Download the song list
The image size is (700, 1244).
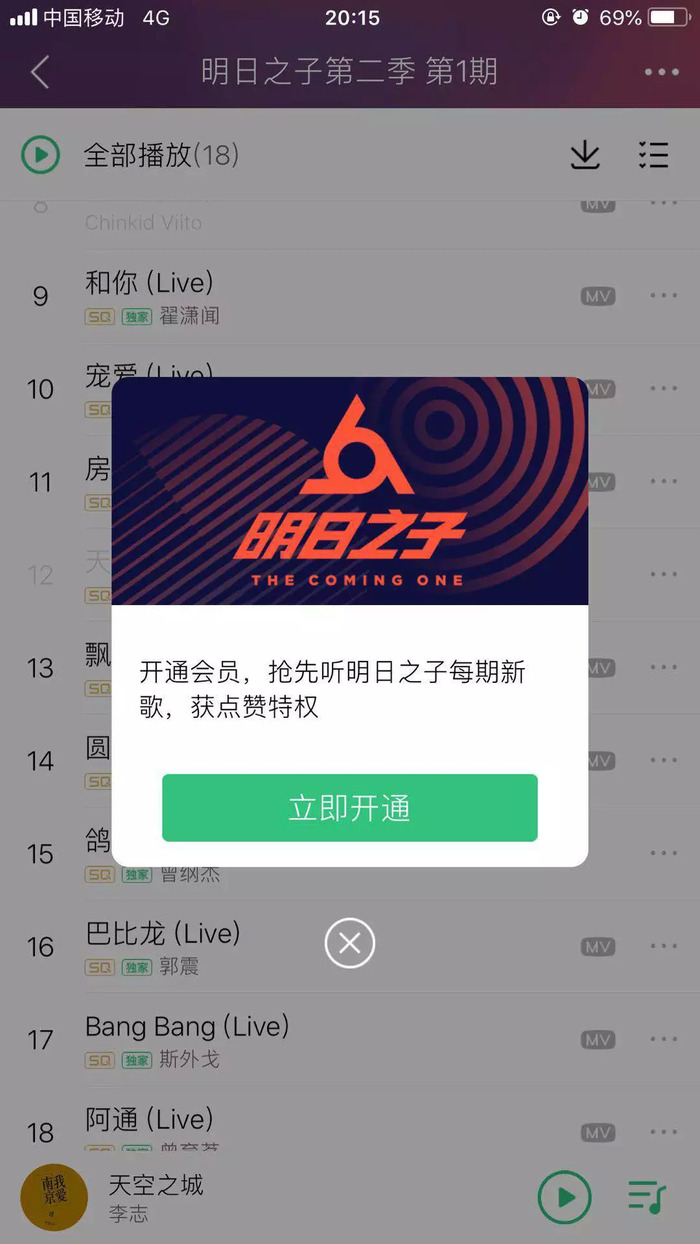[x=585, y=155]
